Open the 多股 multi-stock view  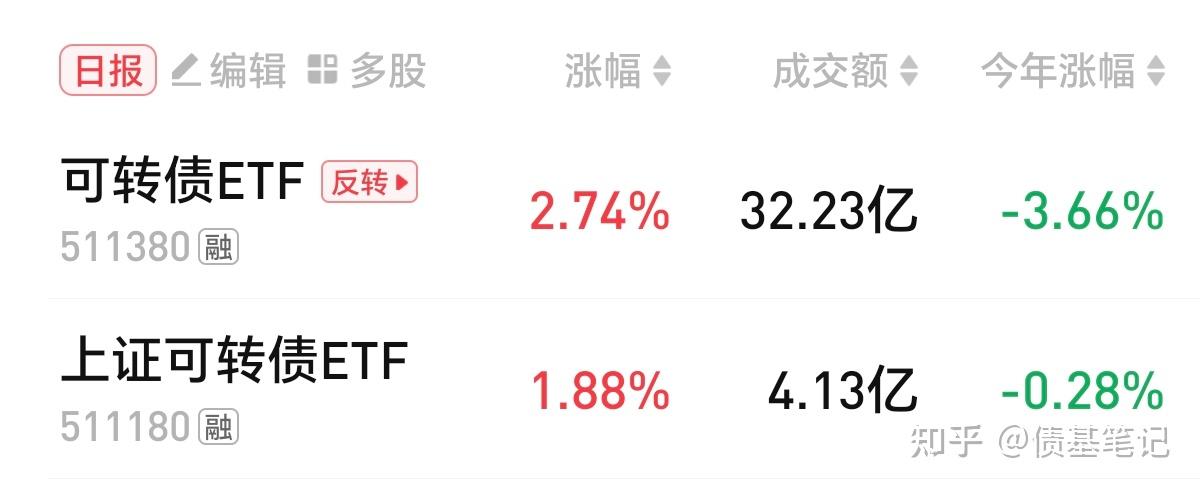click(x=366, y=71)
